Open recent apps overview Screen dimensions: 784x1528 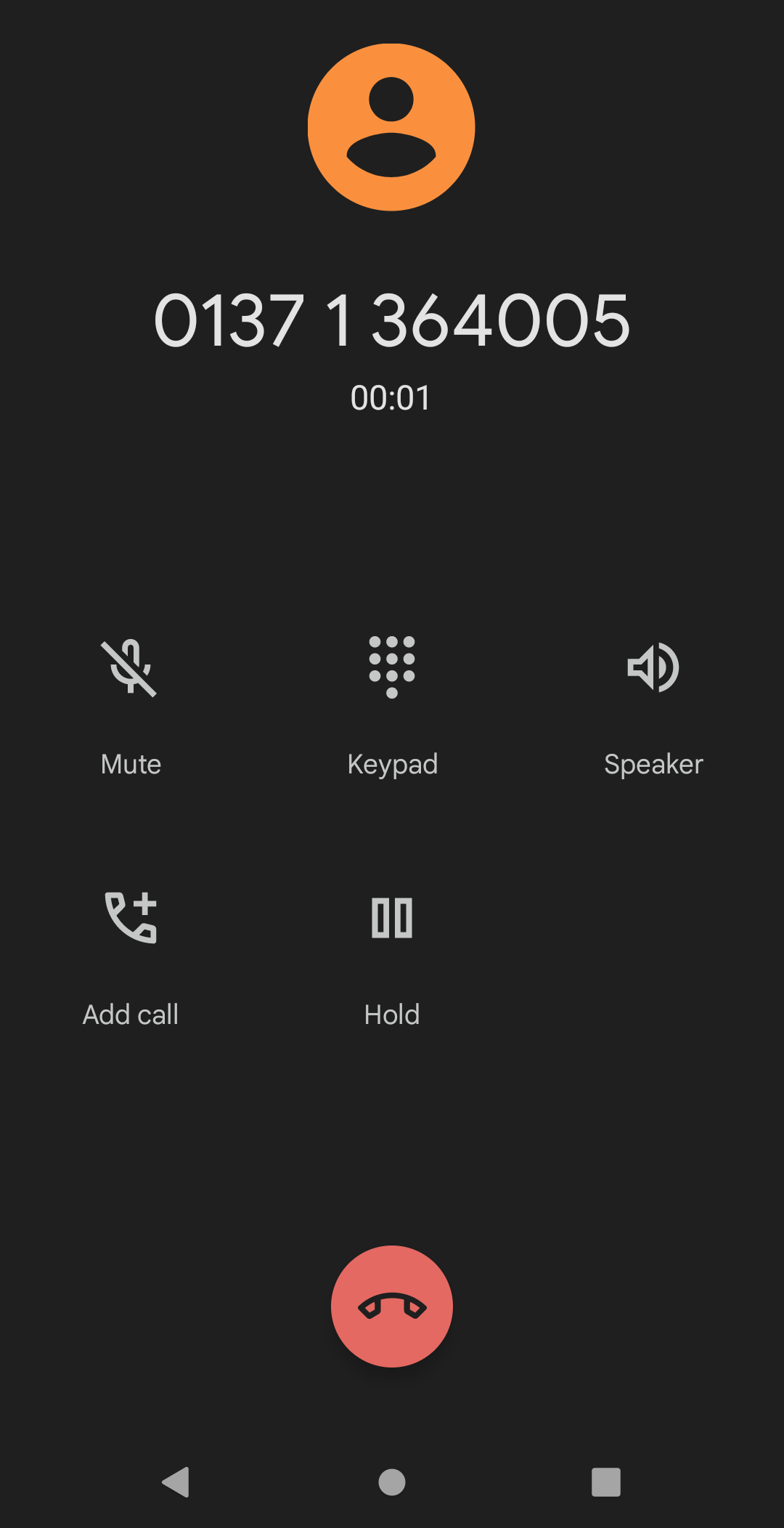[606, 1482]
